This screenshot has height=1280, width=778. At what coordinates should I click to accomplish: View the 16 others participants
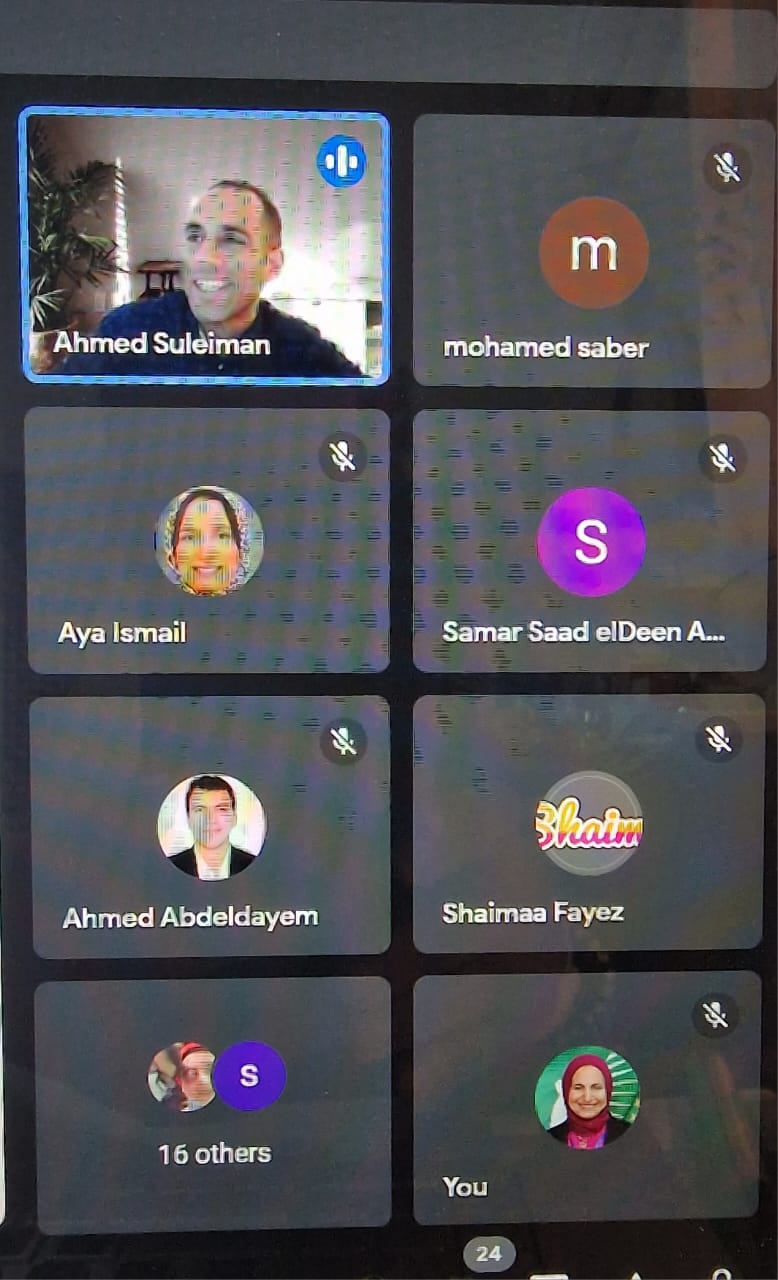pos(214,1103)
